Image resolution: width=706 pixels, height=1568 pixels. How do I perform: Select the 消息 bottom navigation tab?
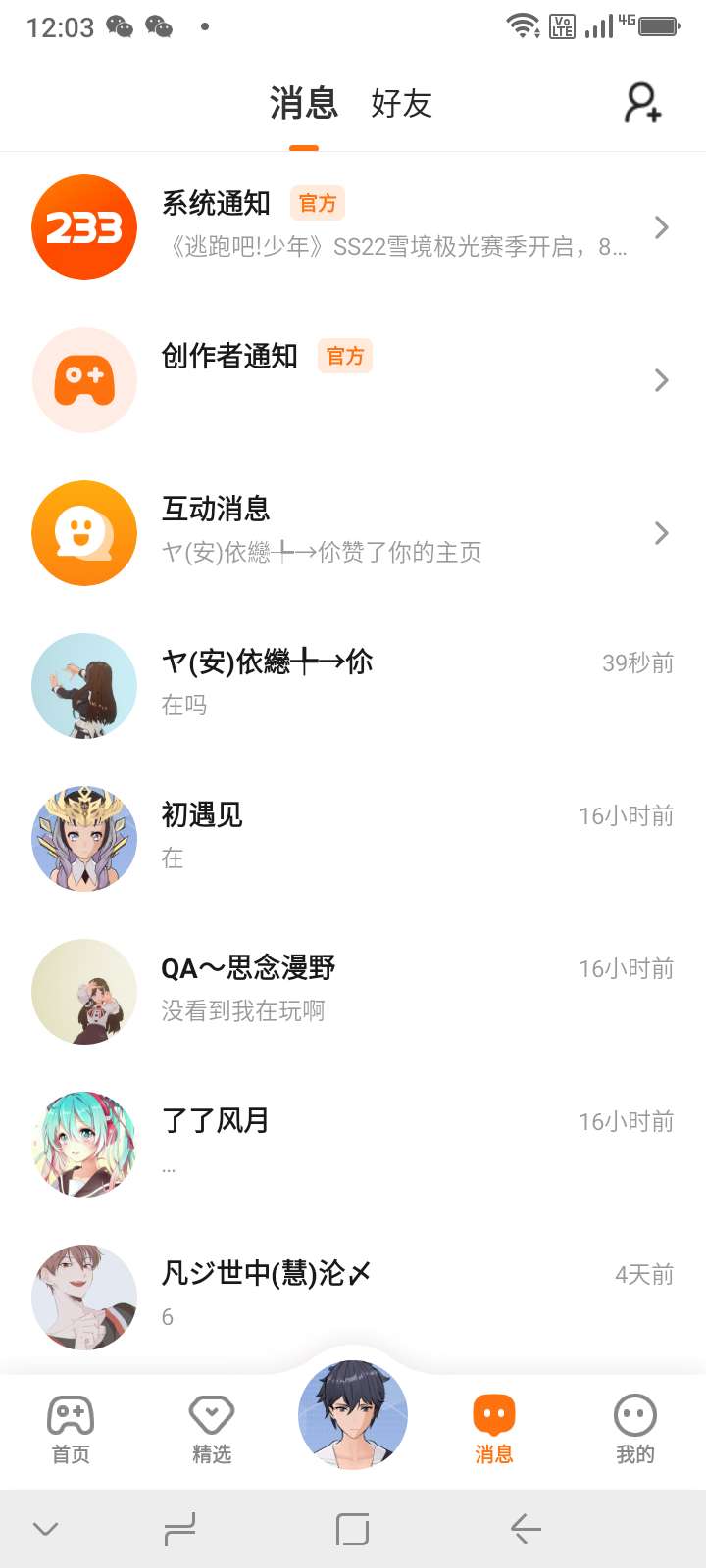[494, 1429]
